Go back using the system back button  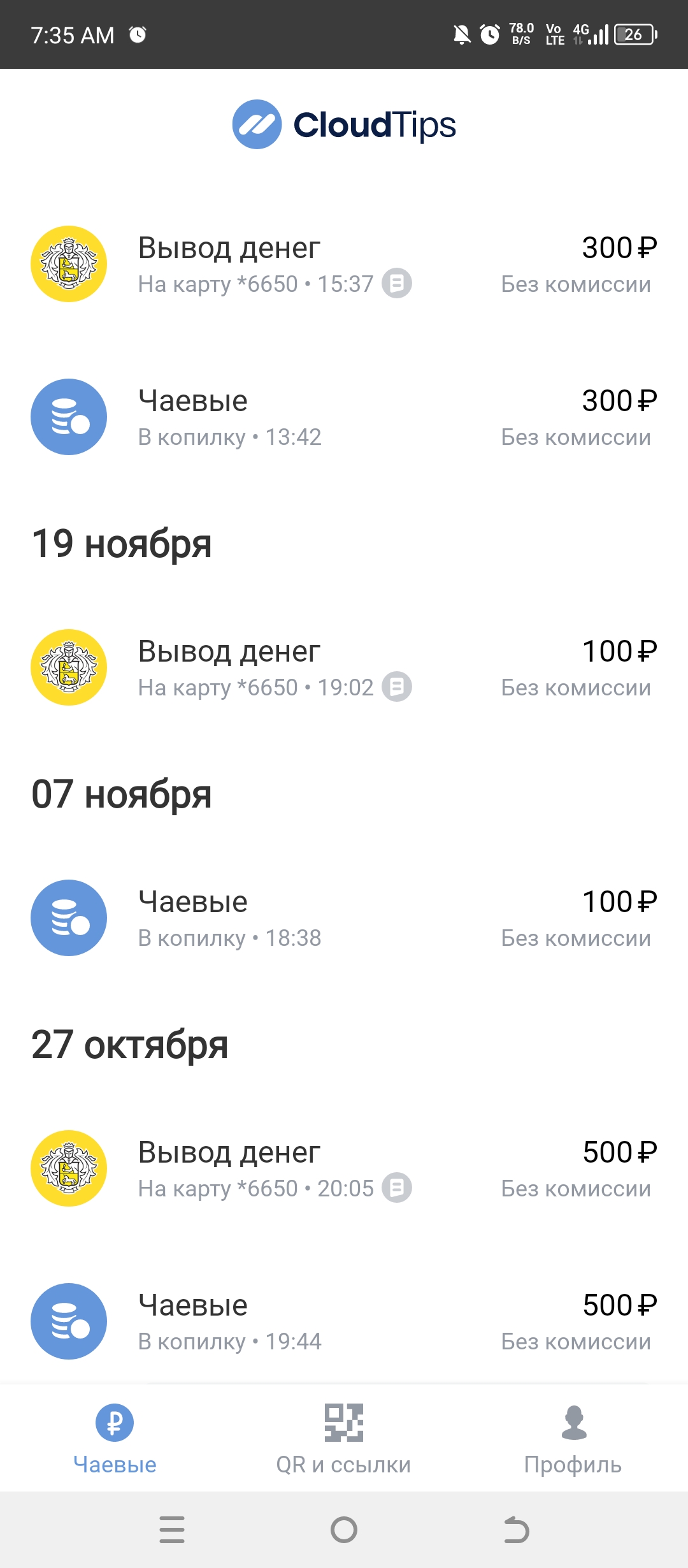(516, 1530)
